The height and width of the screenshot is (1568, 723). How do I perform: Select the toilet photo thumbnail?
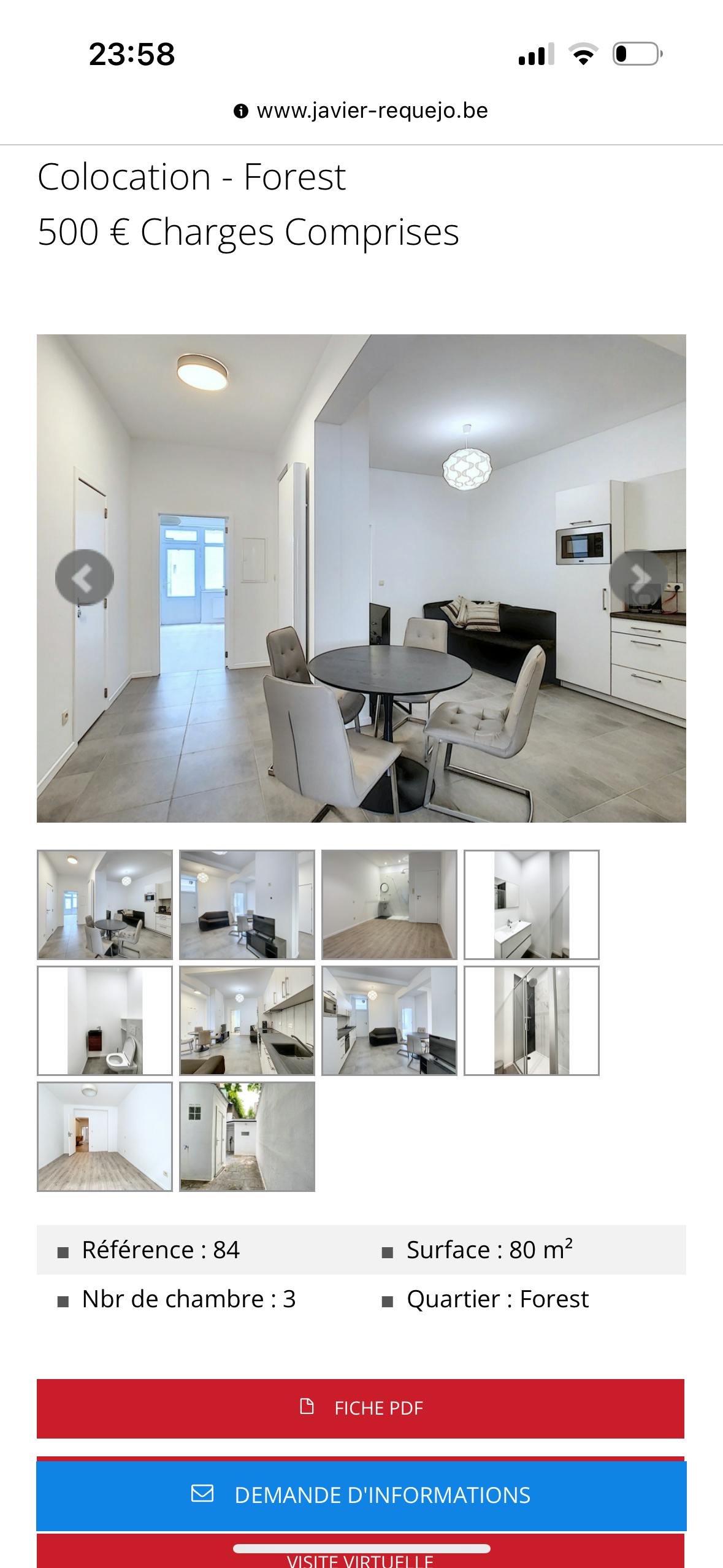coord(105,1020)
